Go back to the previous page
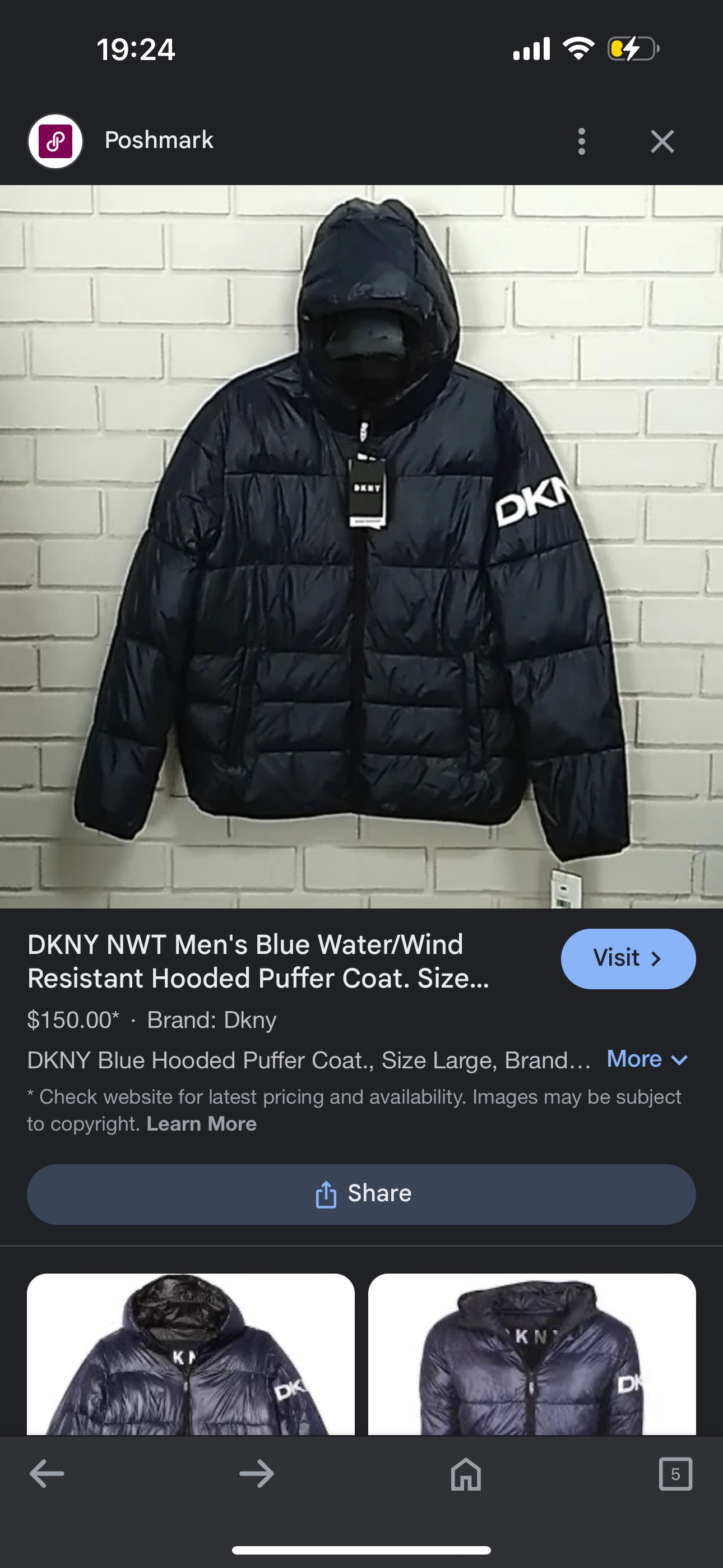Screen dimensions: 723x1568 (47, 1474)
